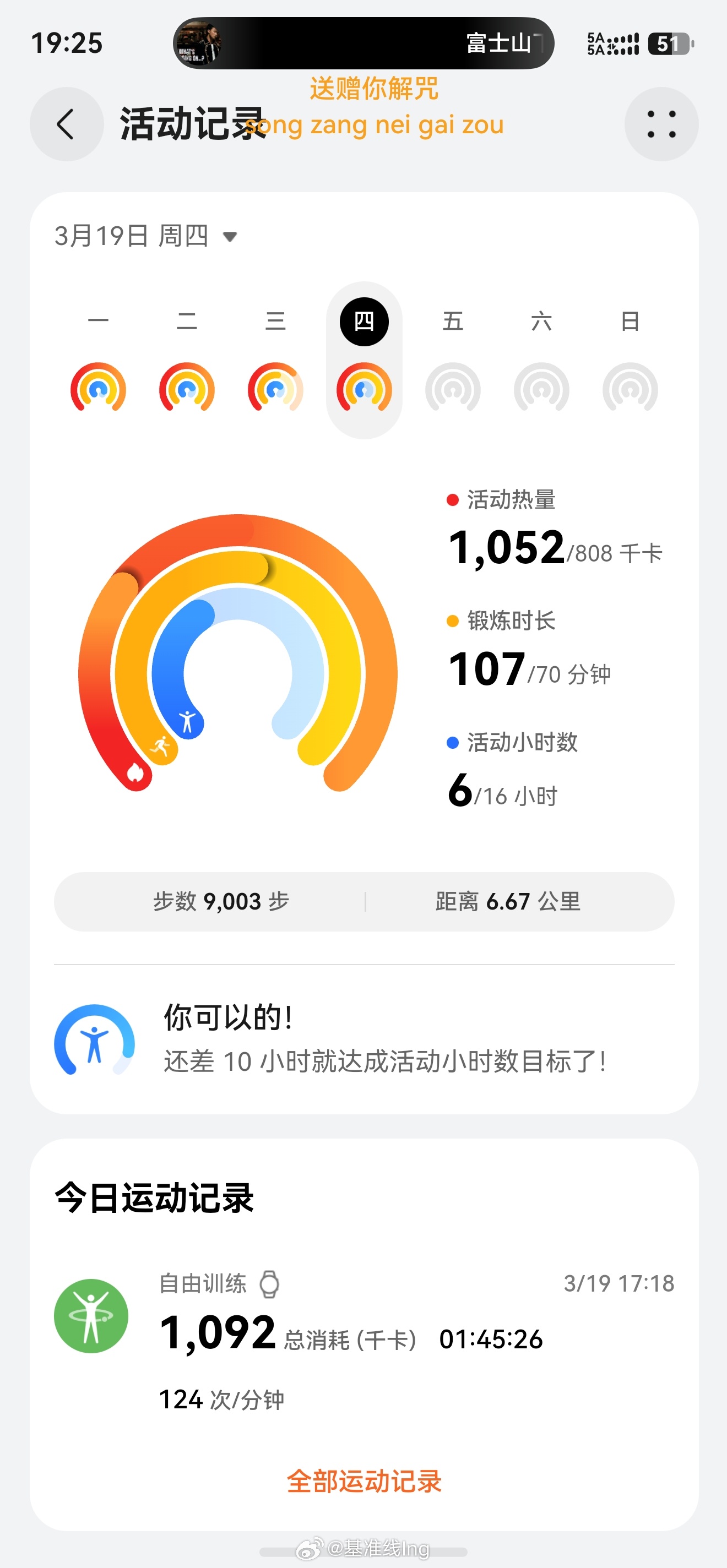Open the navigation back arrow
Screen dimensions: 727x1568
[67, 123]
